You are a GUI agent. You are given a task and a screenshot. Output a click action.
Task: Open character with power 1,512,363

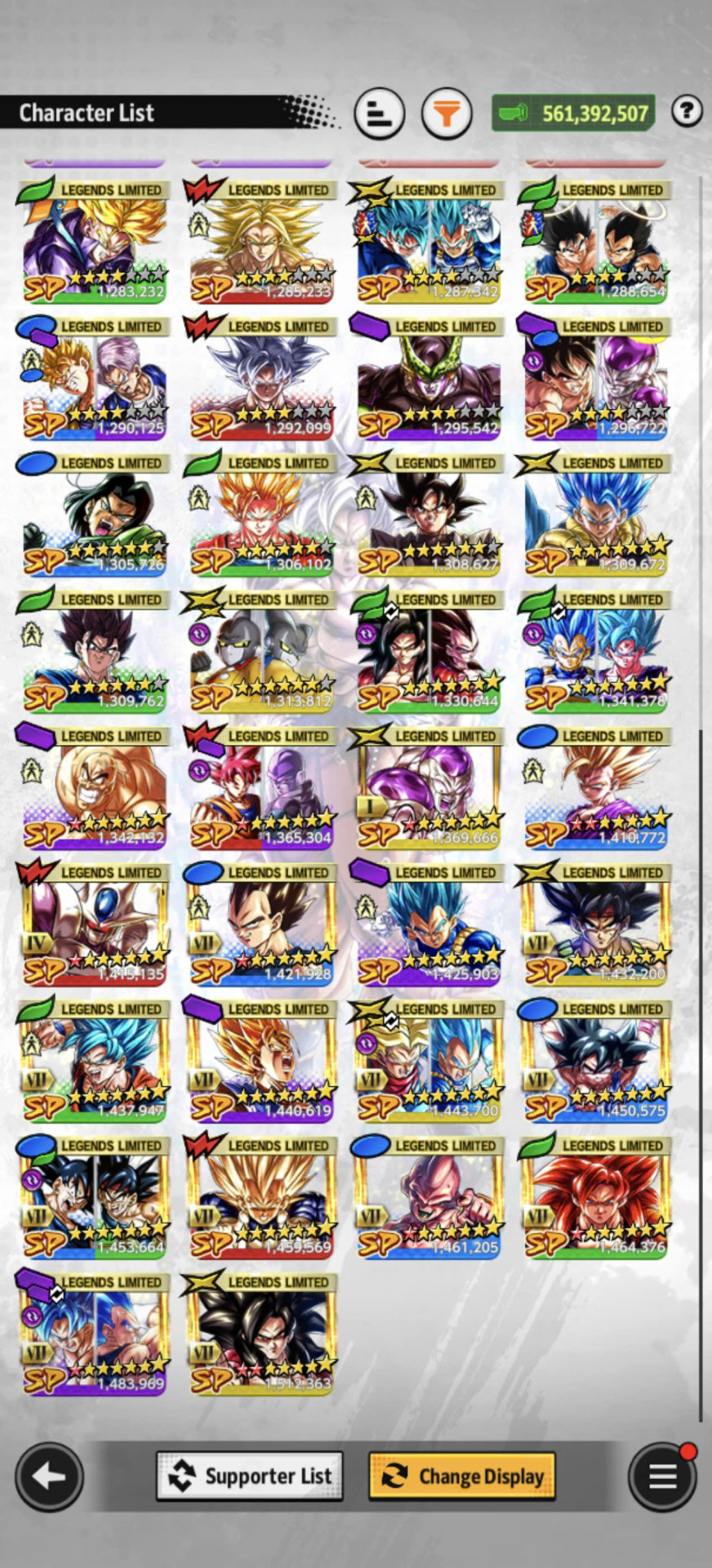pyautogui.click(x=260, y=1334)
